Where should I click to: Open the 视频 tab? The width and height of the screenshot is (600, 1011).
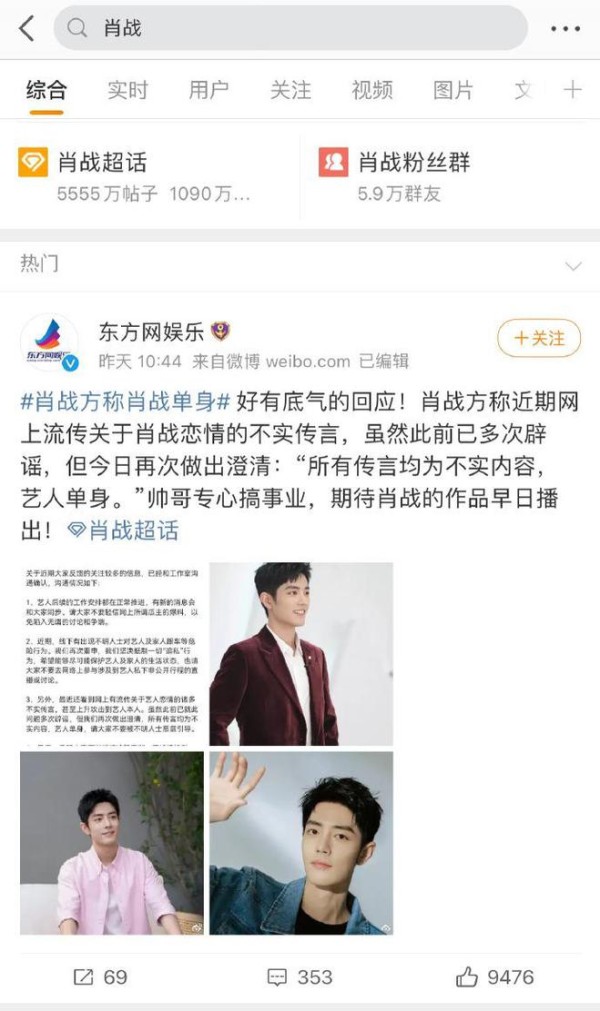(x=372, y=90)
